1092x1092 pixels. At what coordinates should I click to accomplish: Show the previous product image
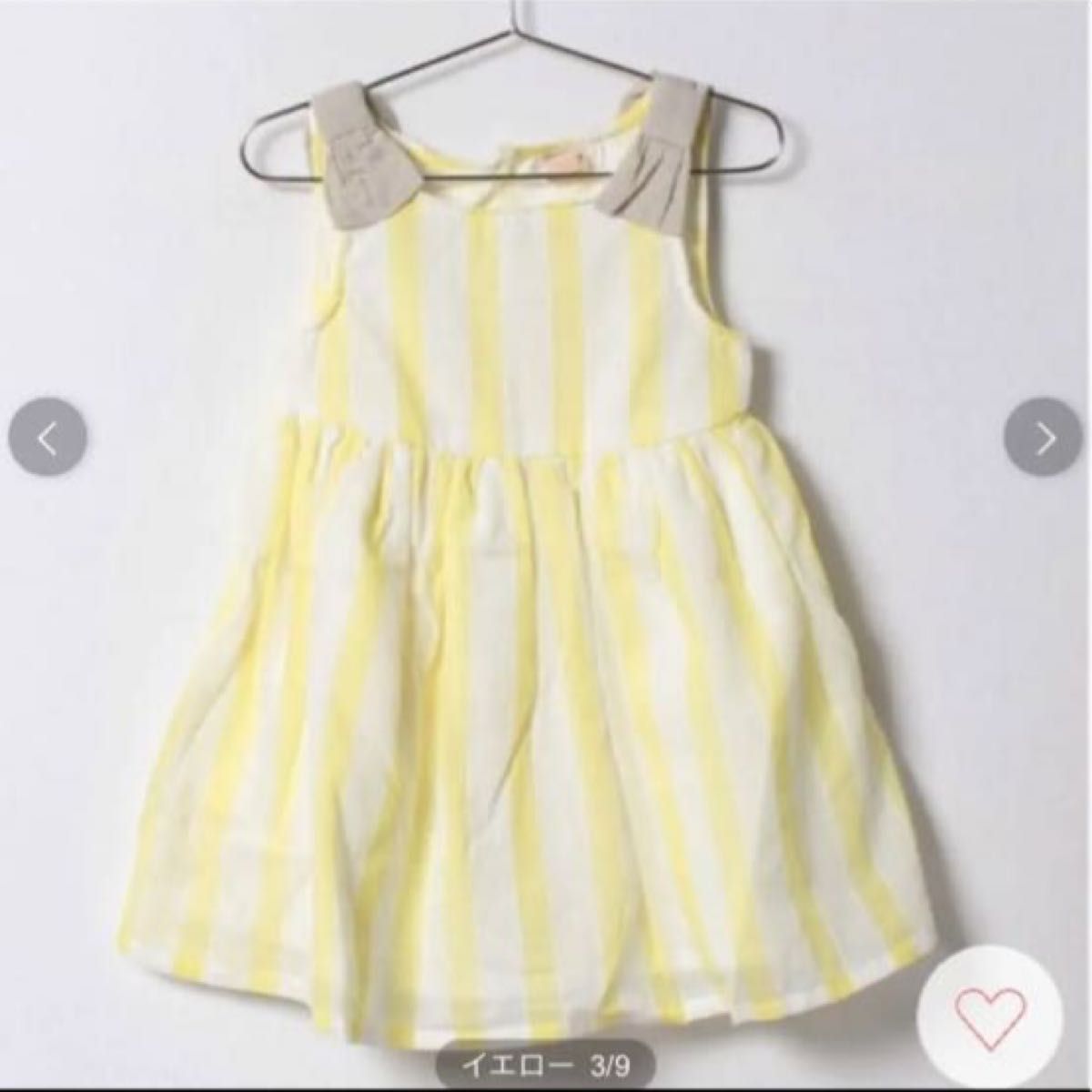coord(48,440)
